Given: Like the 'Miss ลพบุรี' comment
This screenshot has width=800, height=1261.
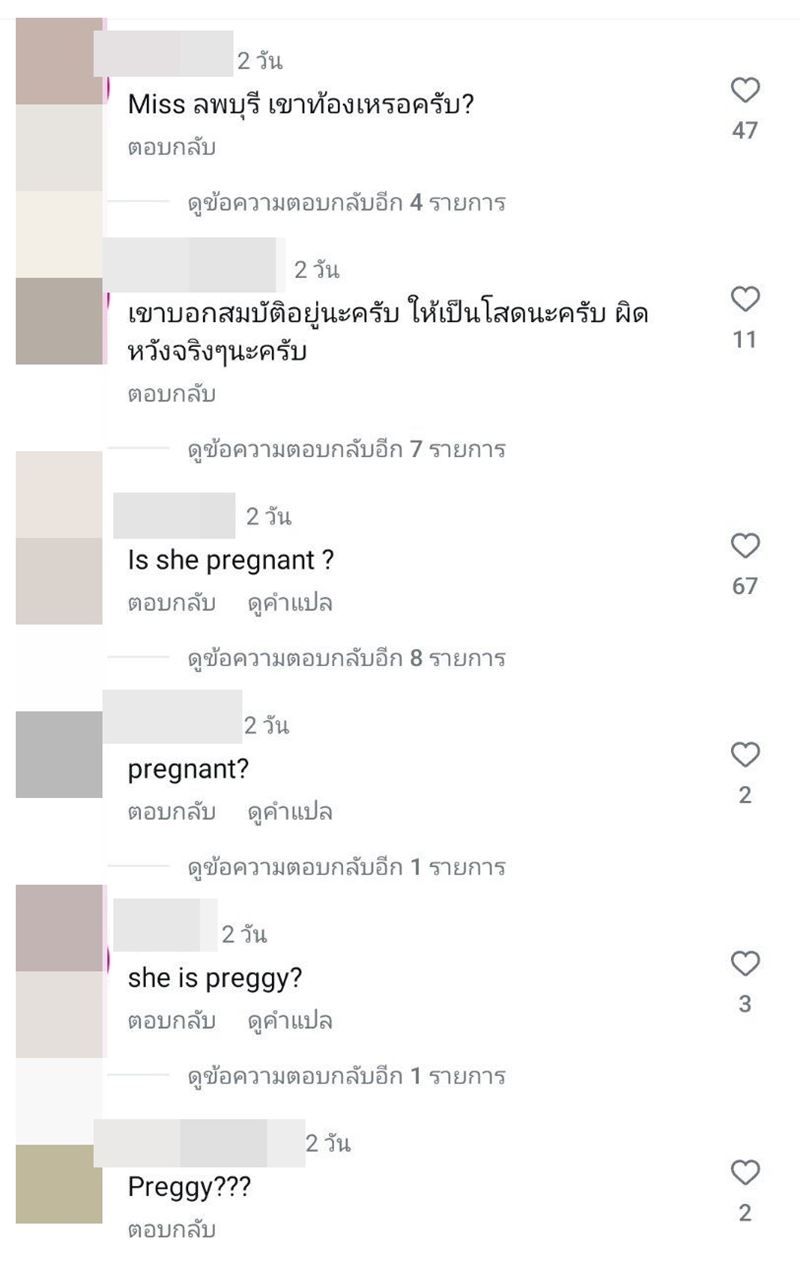Looking at the screenshot, I should [745, 92].
